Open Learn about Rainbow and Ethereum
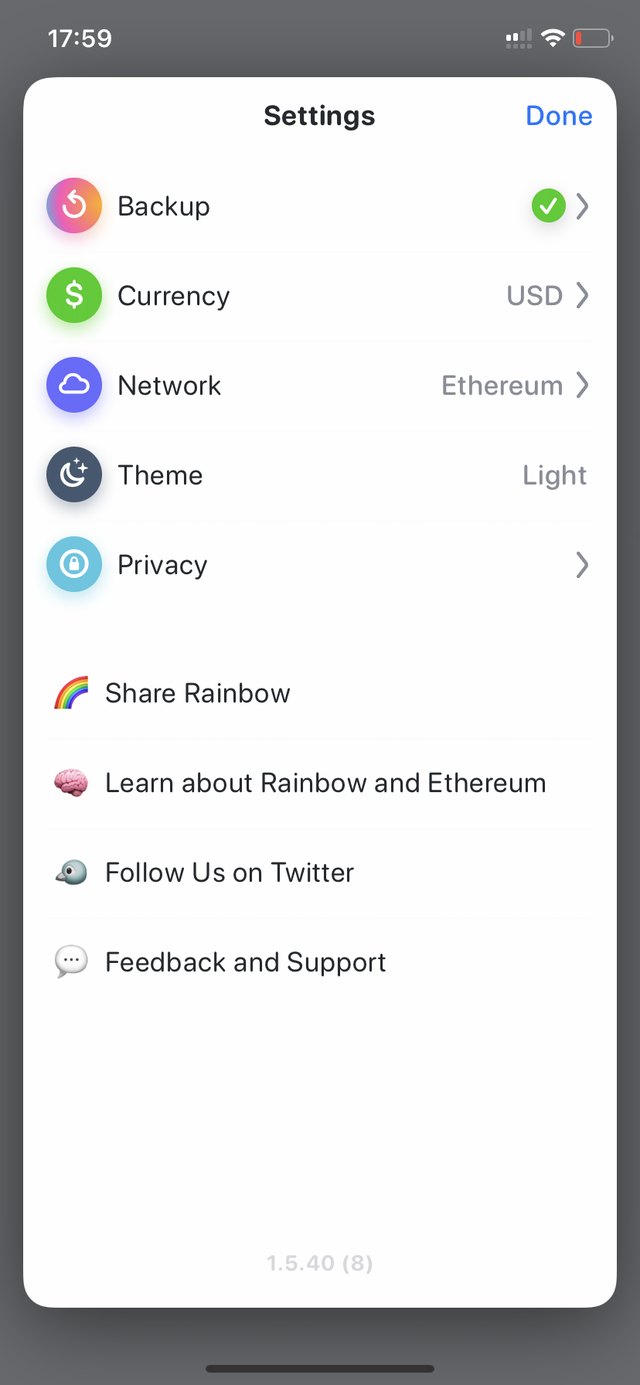 320,783
